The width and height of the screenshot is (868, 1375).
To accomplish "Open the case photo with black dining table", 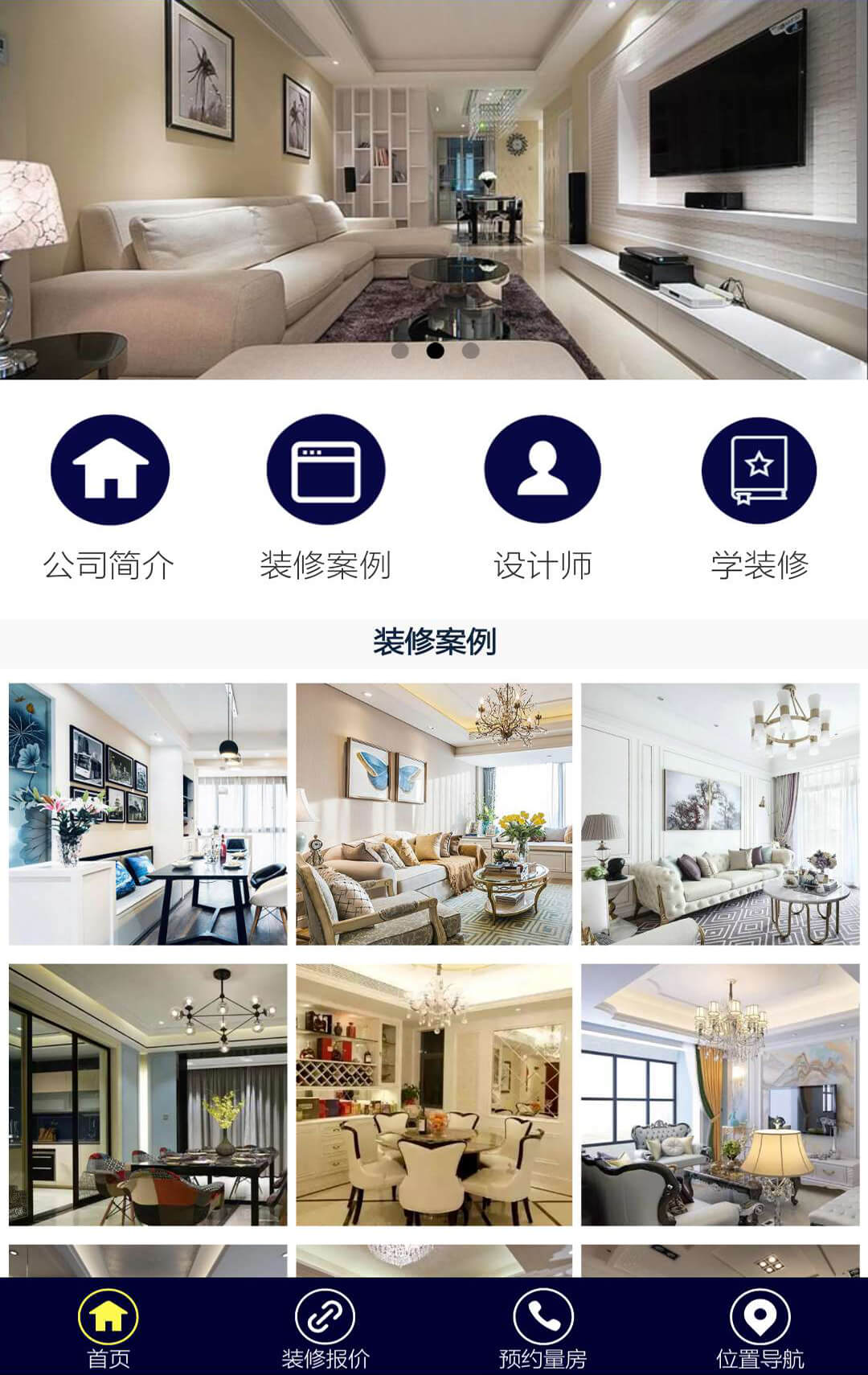I will pos(148,814).
